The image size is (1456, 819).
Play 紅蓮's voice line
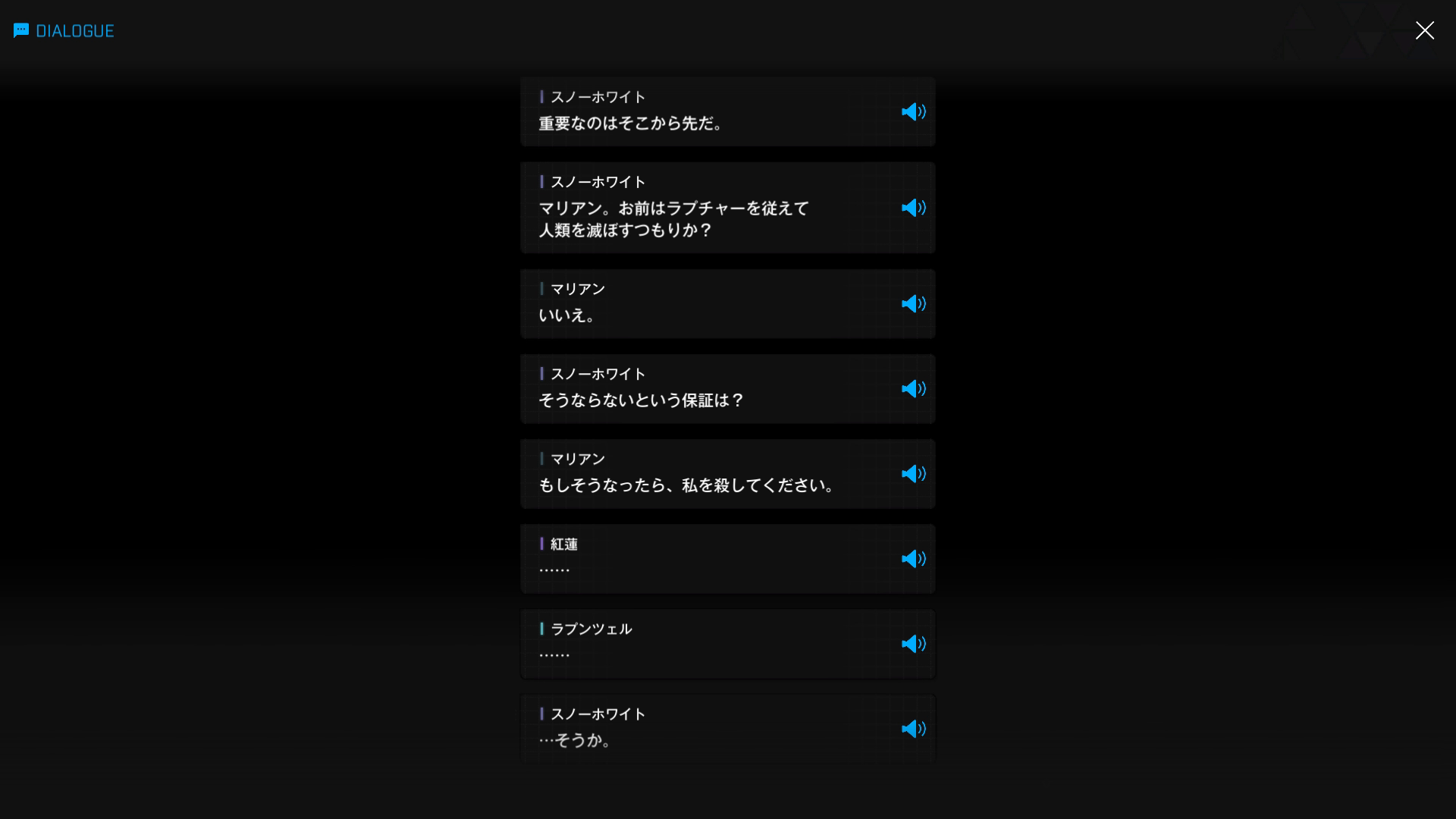point(913,559)
